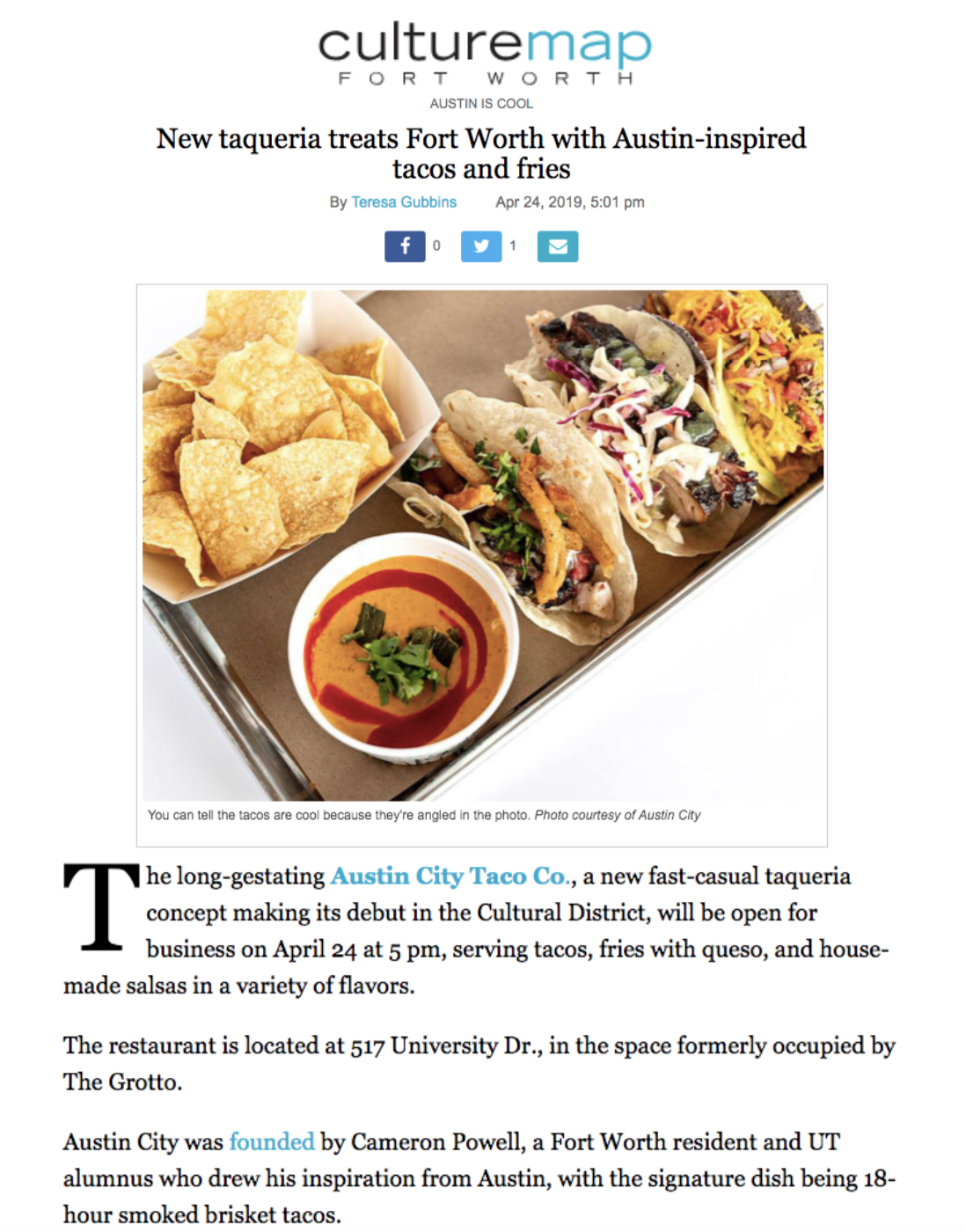Open author Teresa Gubbins' page

(x=404, y=202)
